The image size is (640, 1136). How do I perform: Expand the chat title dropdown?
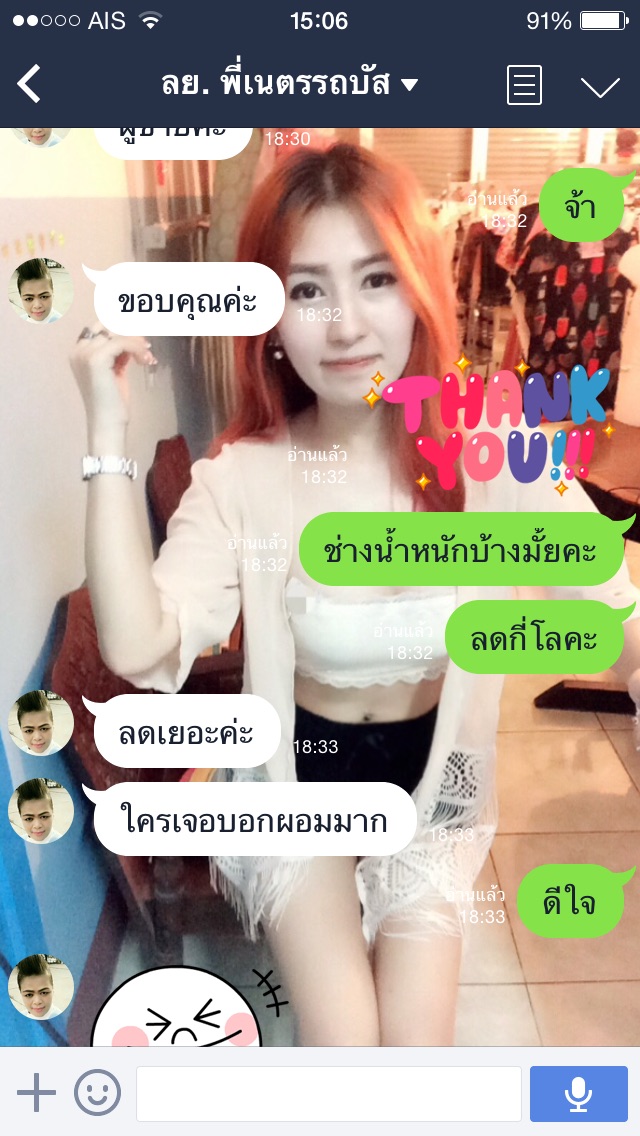pyautogui.click(x=409, y=85)
